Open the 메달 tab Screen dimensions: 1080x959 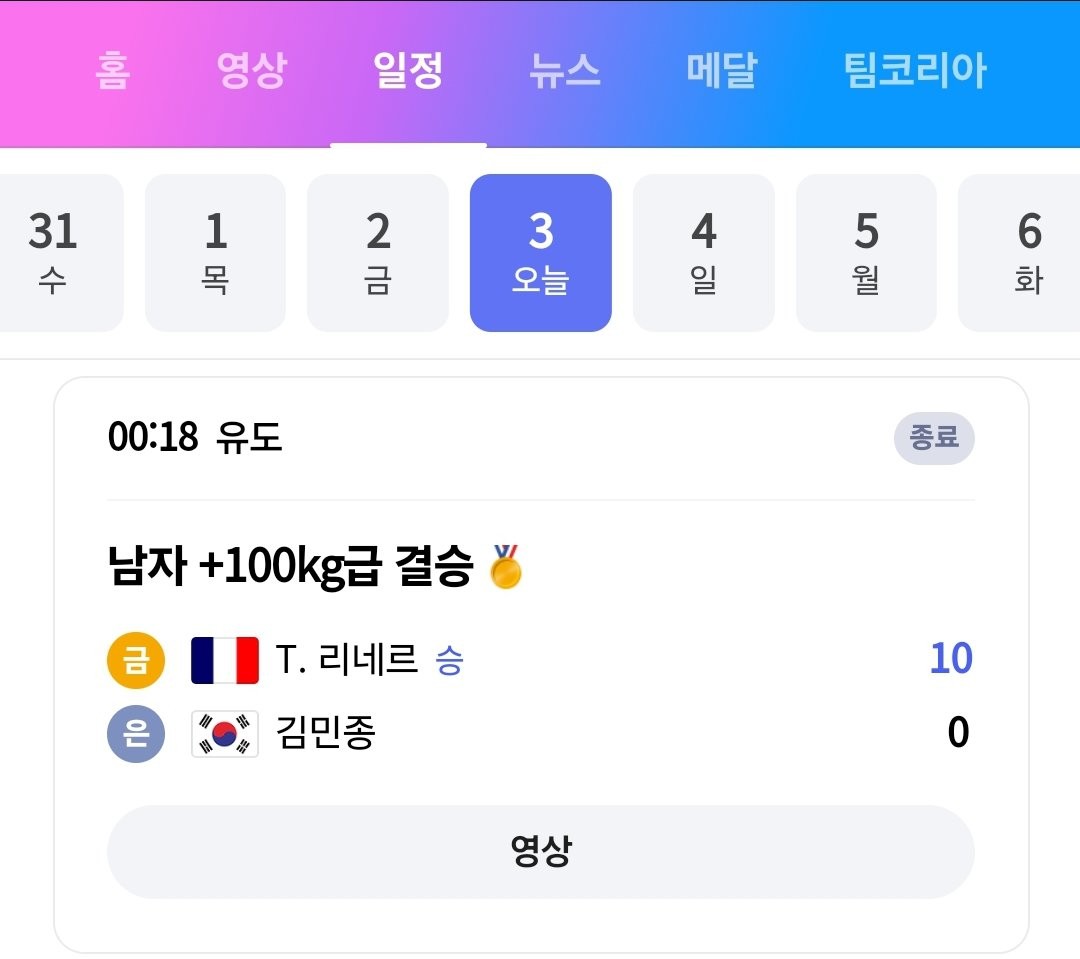[722, 72]
